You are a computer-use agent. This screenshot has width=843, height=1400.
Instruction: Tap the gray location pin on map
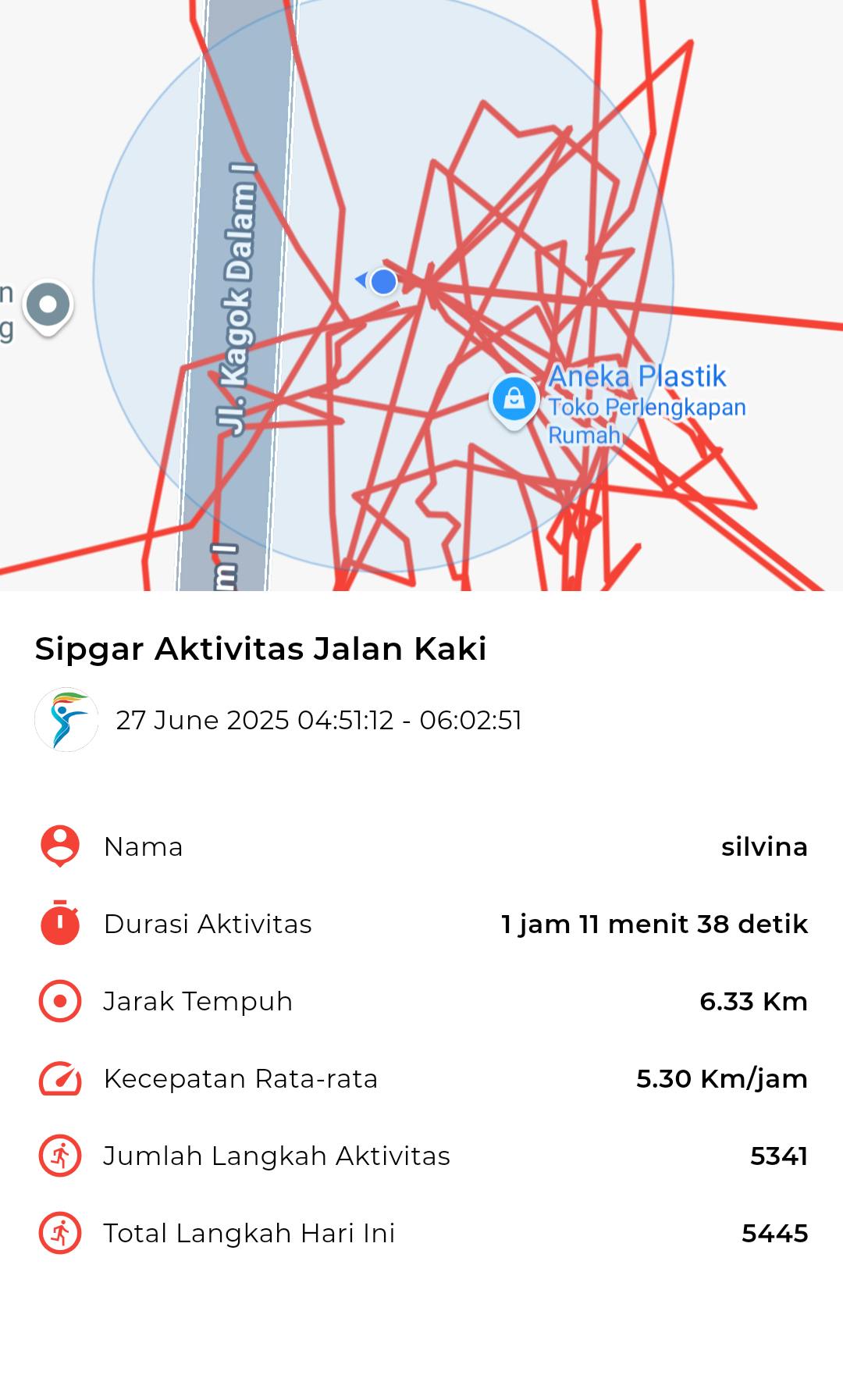(48, 308)
